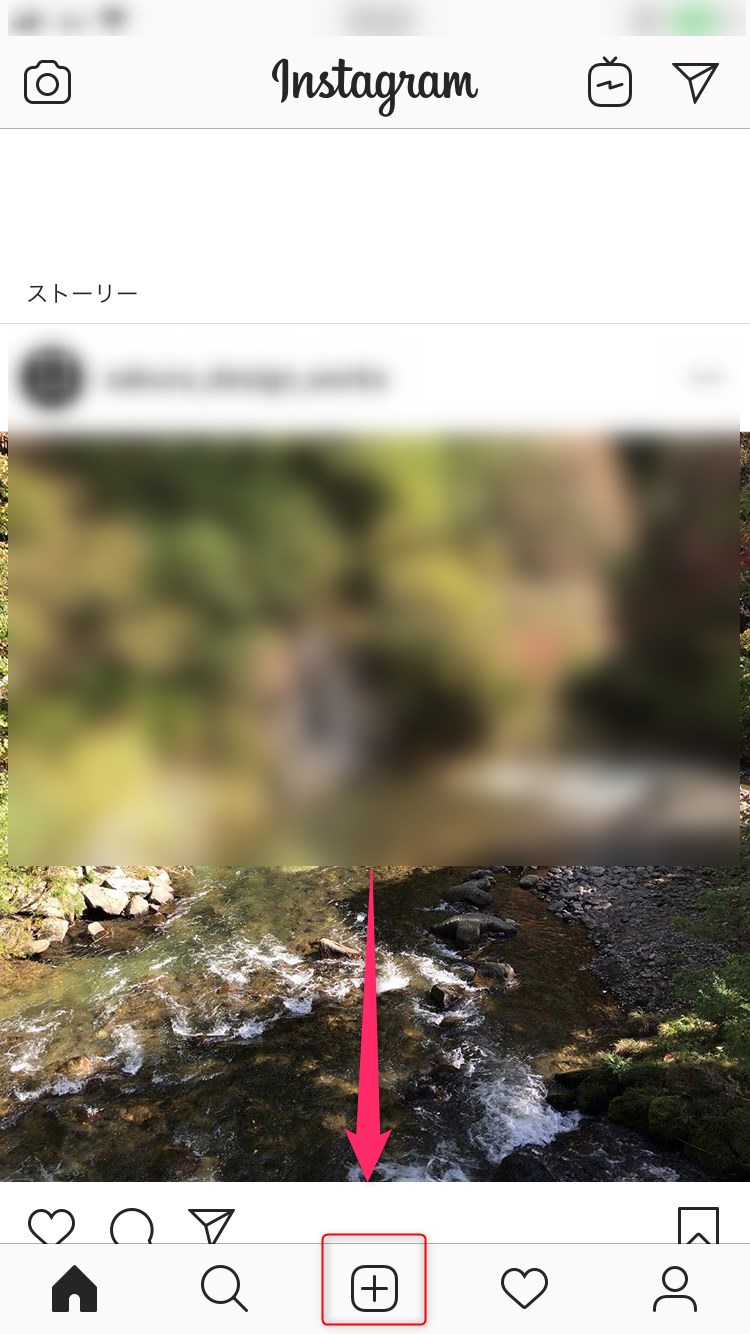Switch to the Profile tab

click(x=675, y=1288)
